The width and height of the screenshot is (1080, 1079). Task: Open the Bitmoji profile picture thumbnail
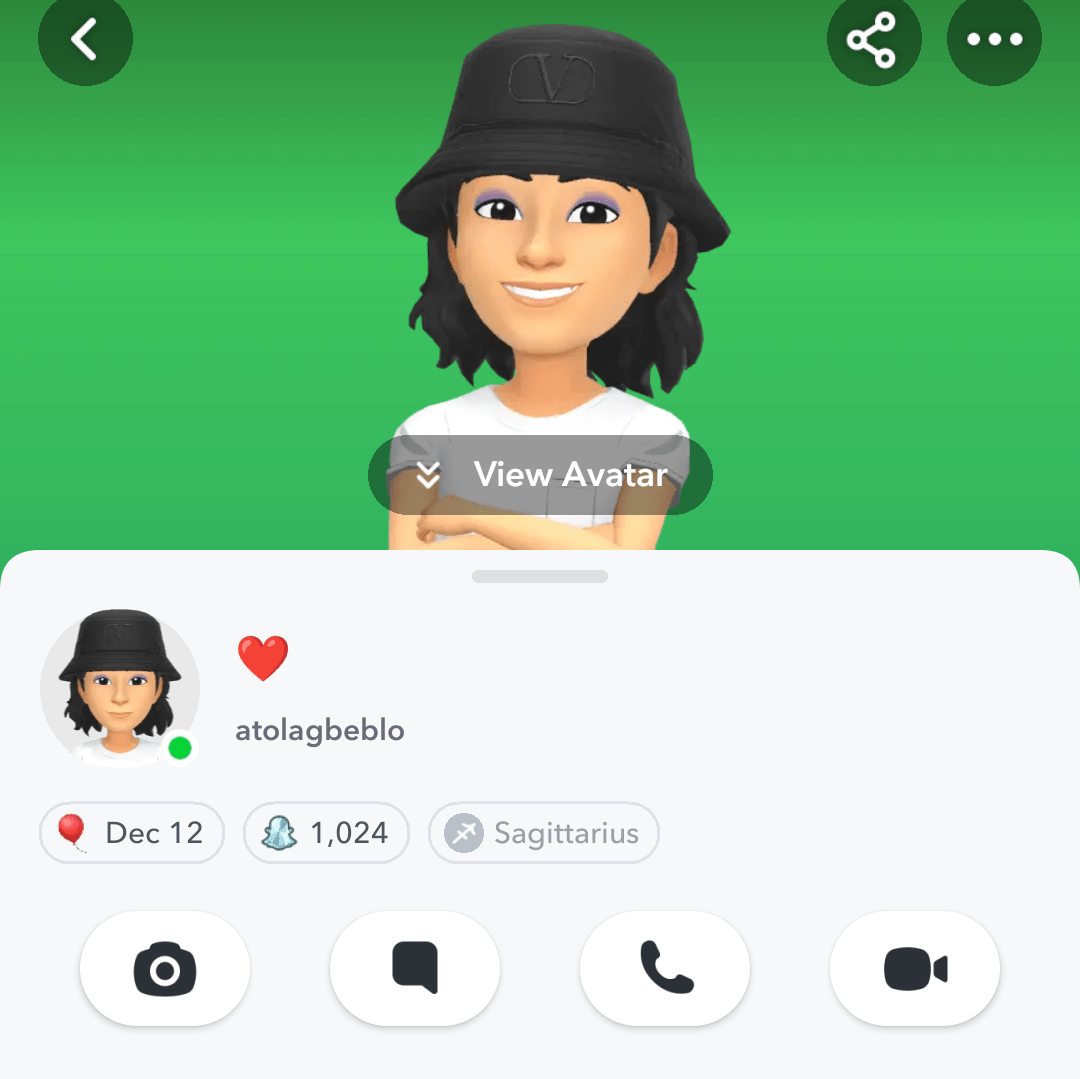(120, 688)
